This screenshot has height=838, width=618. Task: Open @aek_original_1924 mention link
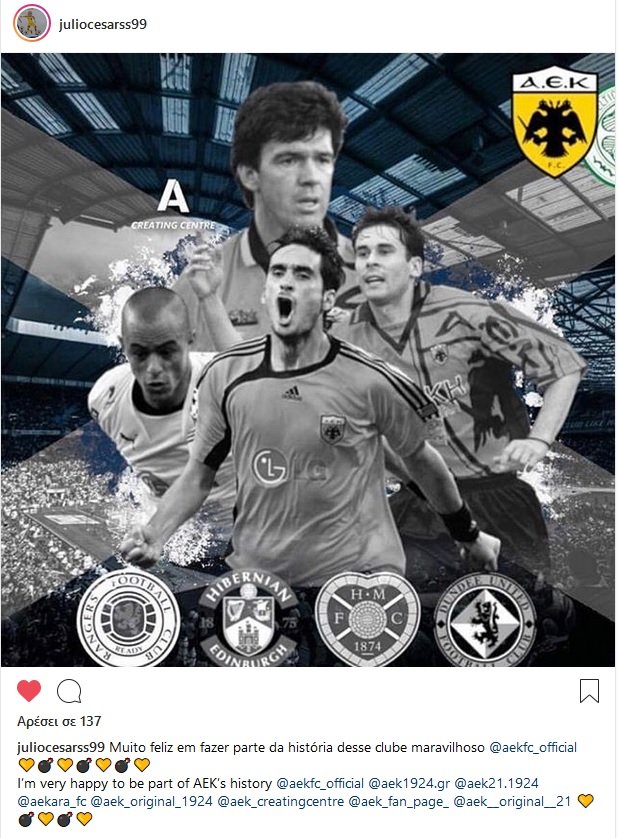[x=158, y=801]
